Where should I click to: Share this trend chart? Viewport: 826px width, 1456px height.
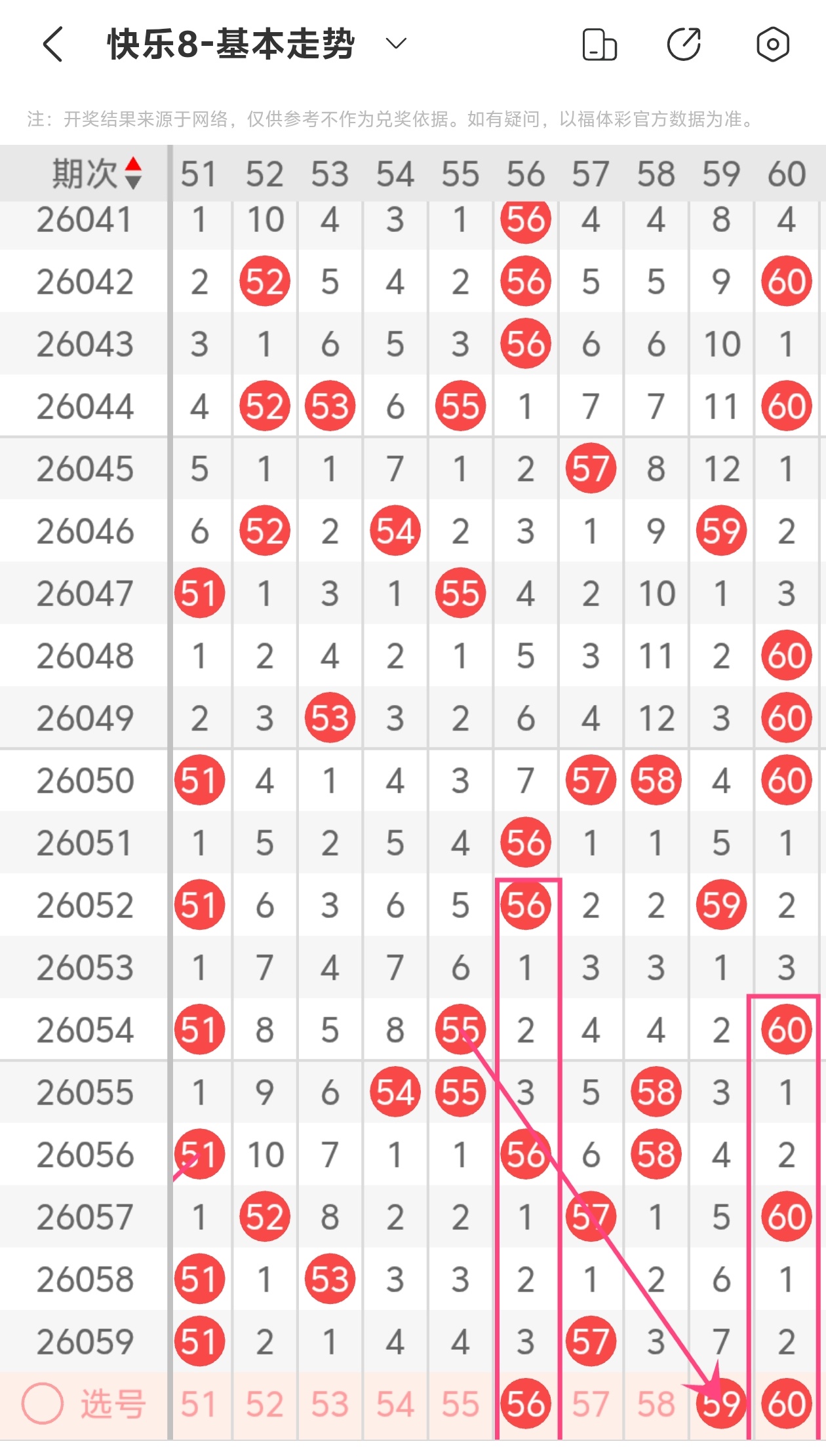[684, 45]
